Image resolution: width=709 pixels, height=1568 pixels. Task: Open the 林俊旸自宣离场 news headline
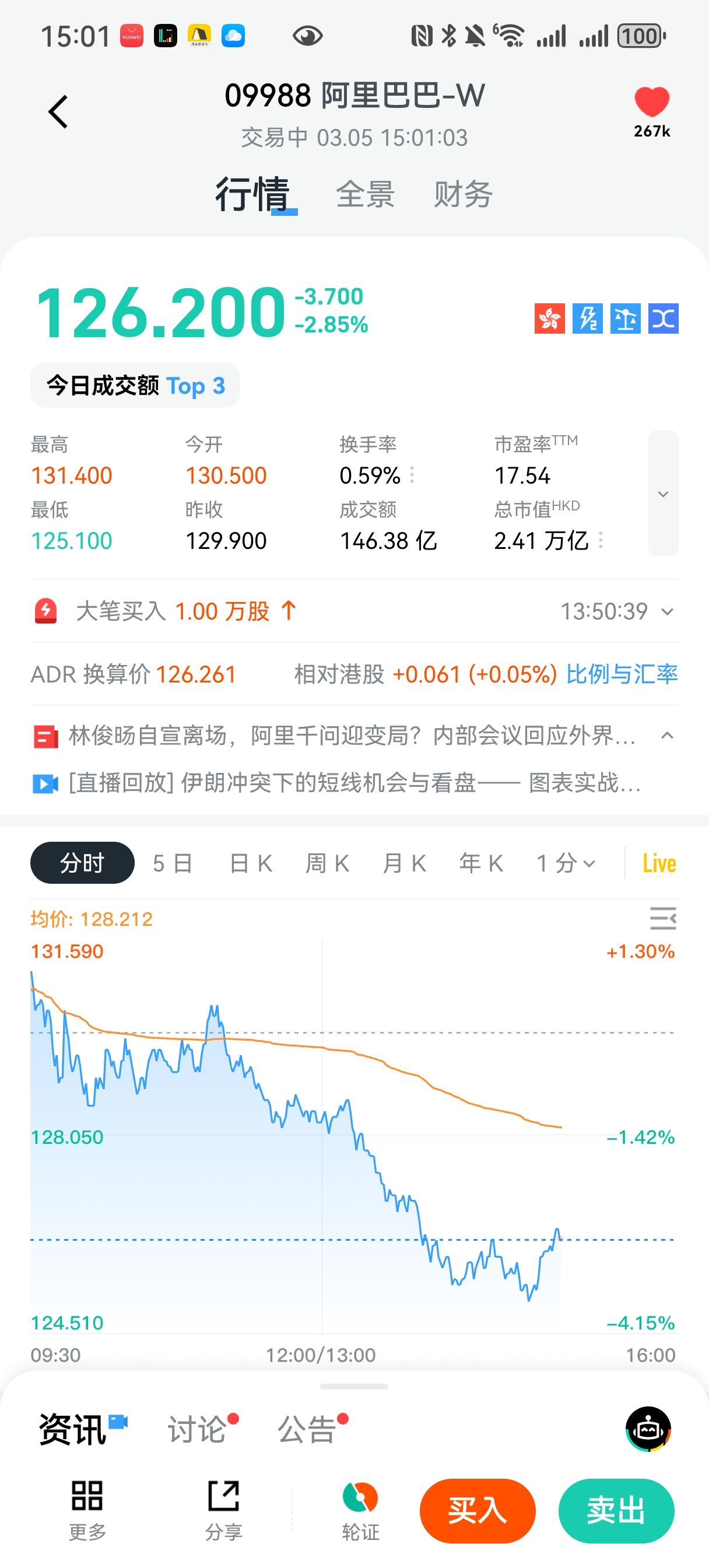click(x=352, y=736)
